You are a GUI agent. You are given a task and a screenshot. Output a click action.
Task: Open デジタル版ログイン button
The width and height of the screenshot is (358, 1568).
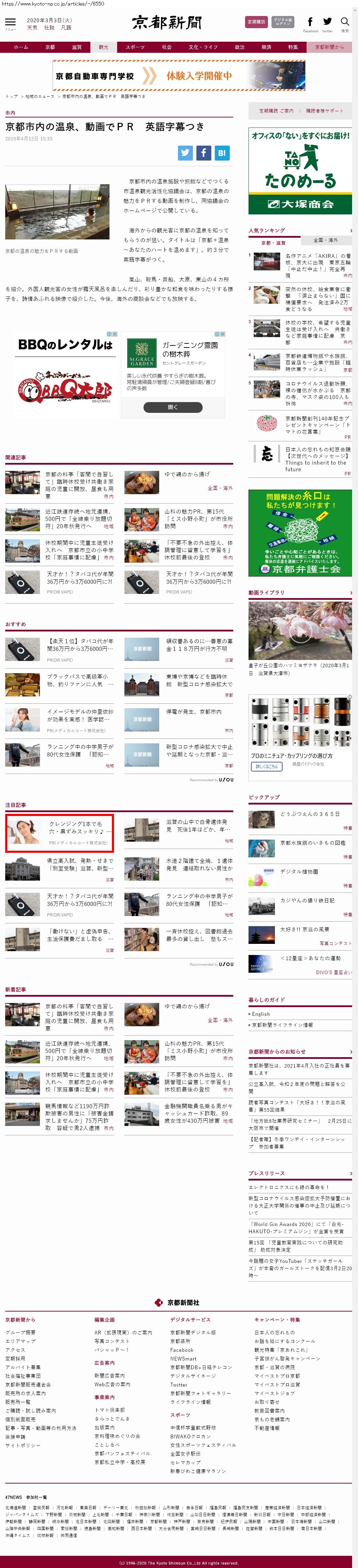coord(283,22)
